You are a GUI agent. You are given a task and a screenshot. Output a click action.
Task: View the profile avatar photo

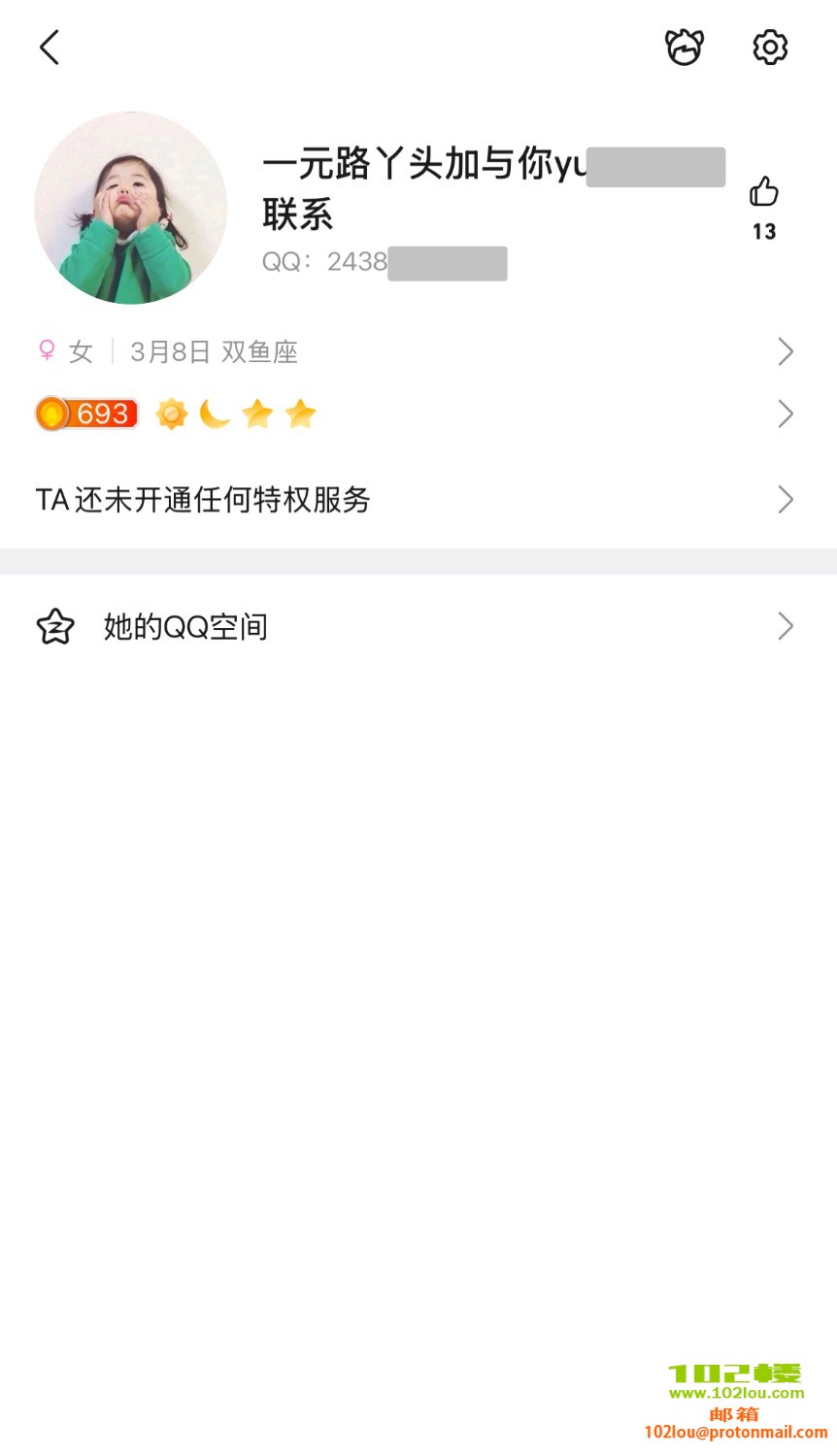click(x=131, y=208)
